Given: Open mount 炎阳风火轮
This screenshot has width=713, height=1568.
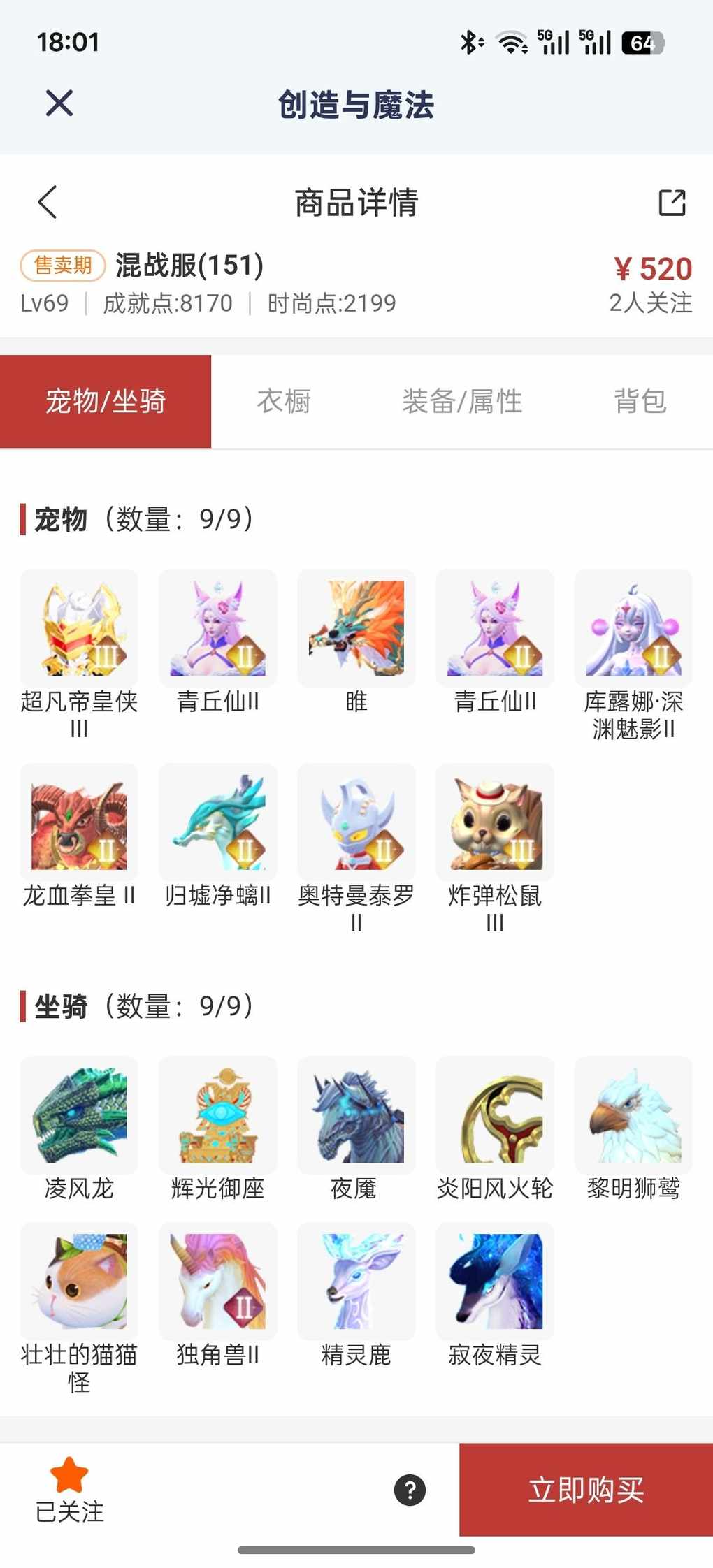Looking at the screenshot, I should pyautogui.click(x=495, y=1115).
